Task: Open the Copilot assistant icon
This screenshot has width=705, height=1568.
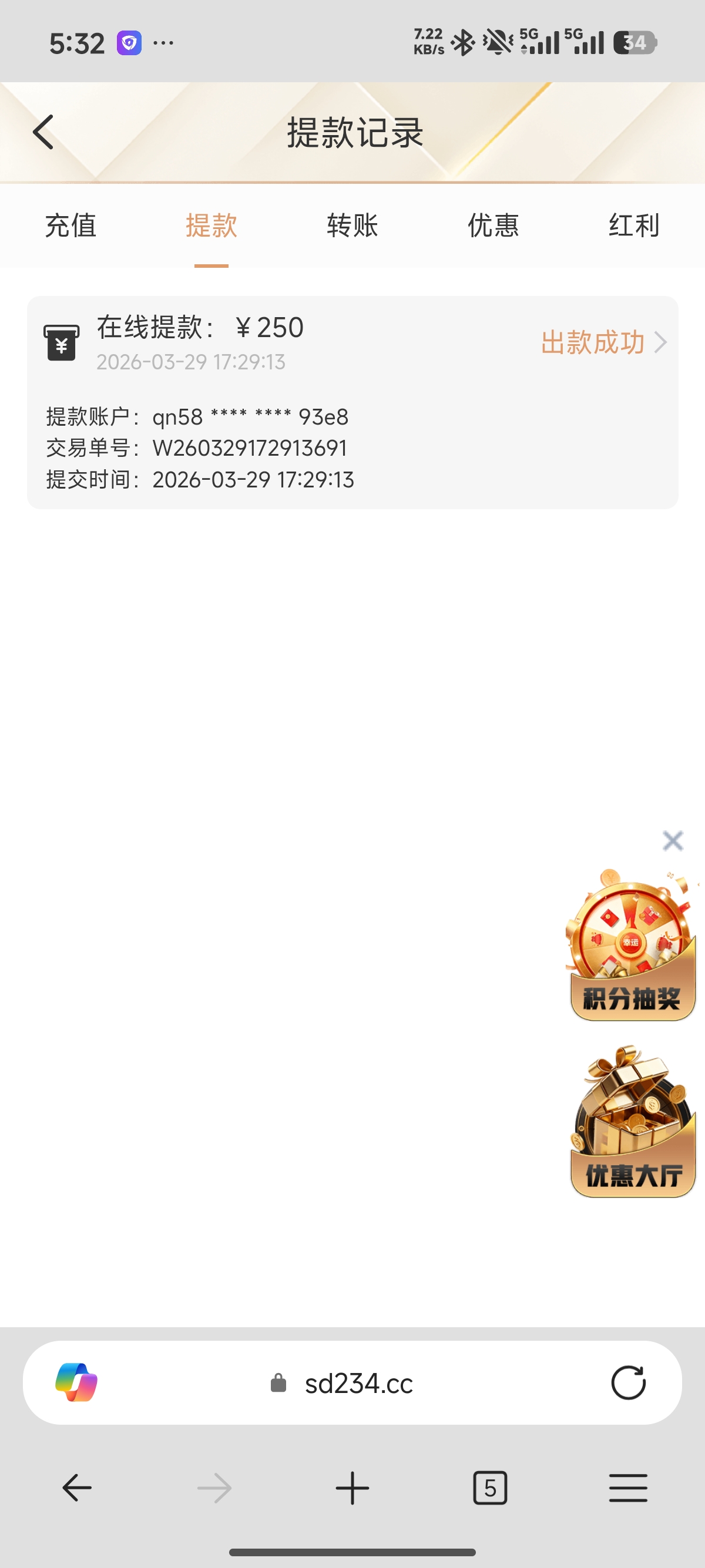Action: [x=76, y=1383]
